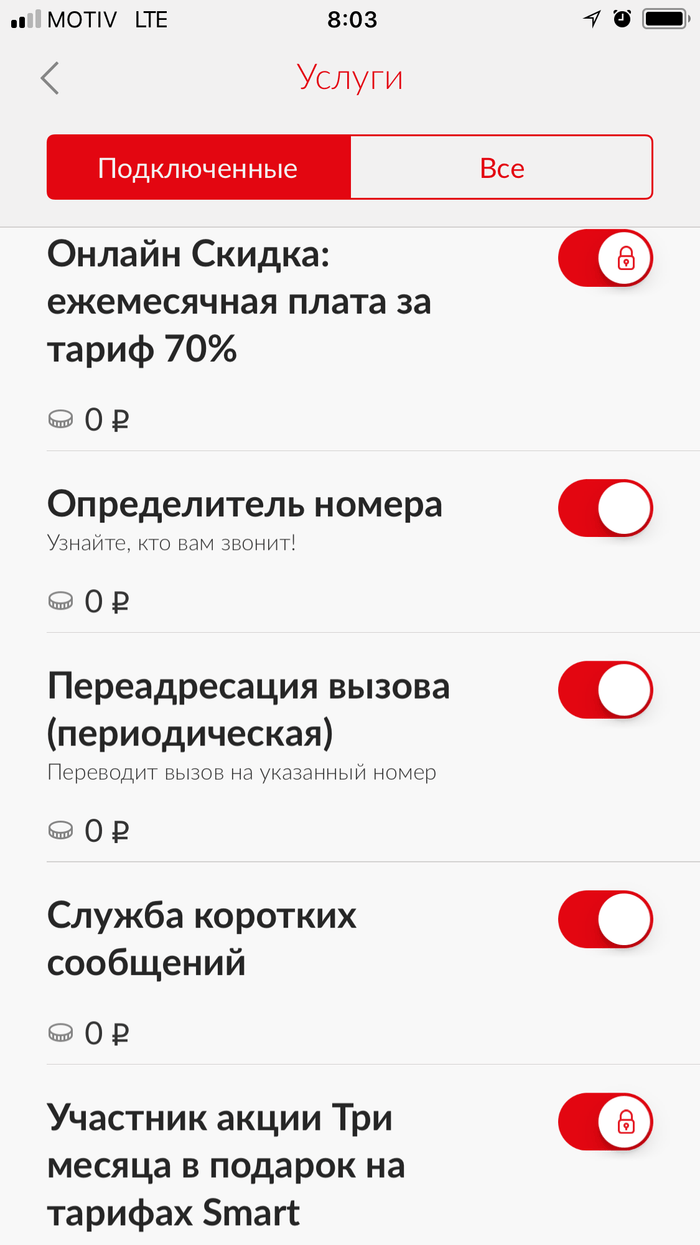Disable the Определитель номера service
Screen dimensions: 700x1245
pyautogui.click(x=605, y=508)
